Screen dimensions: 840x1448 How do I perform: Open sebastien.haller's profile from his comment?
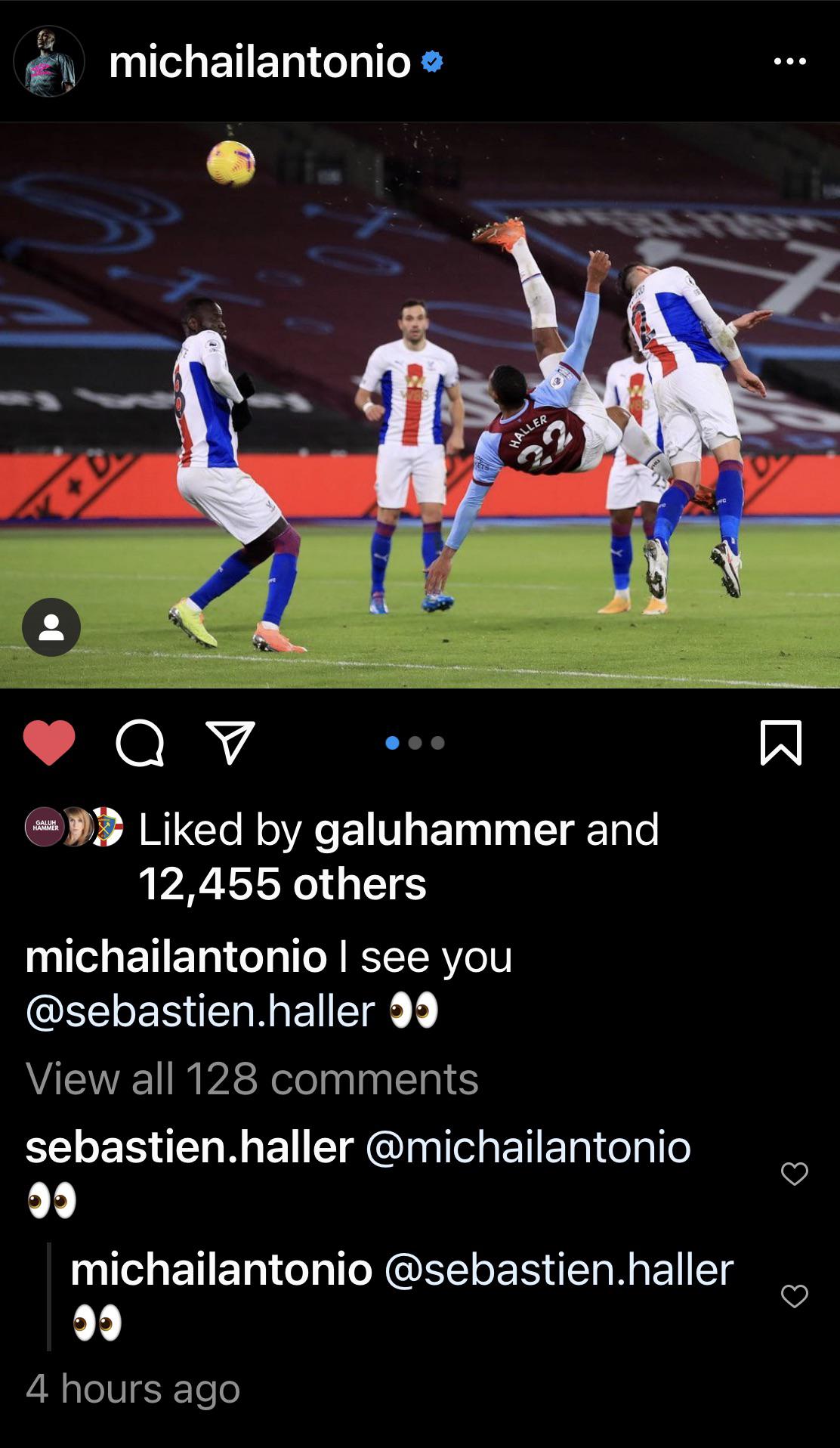pos(190,1147)
